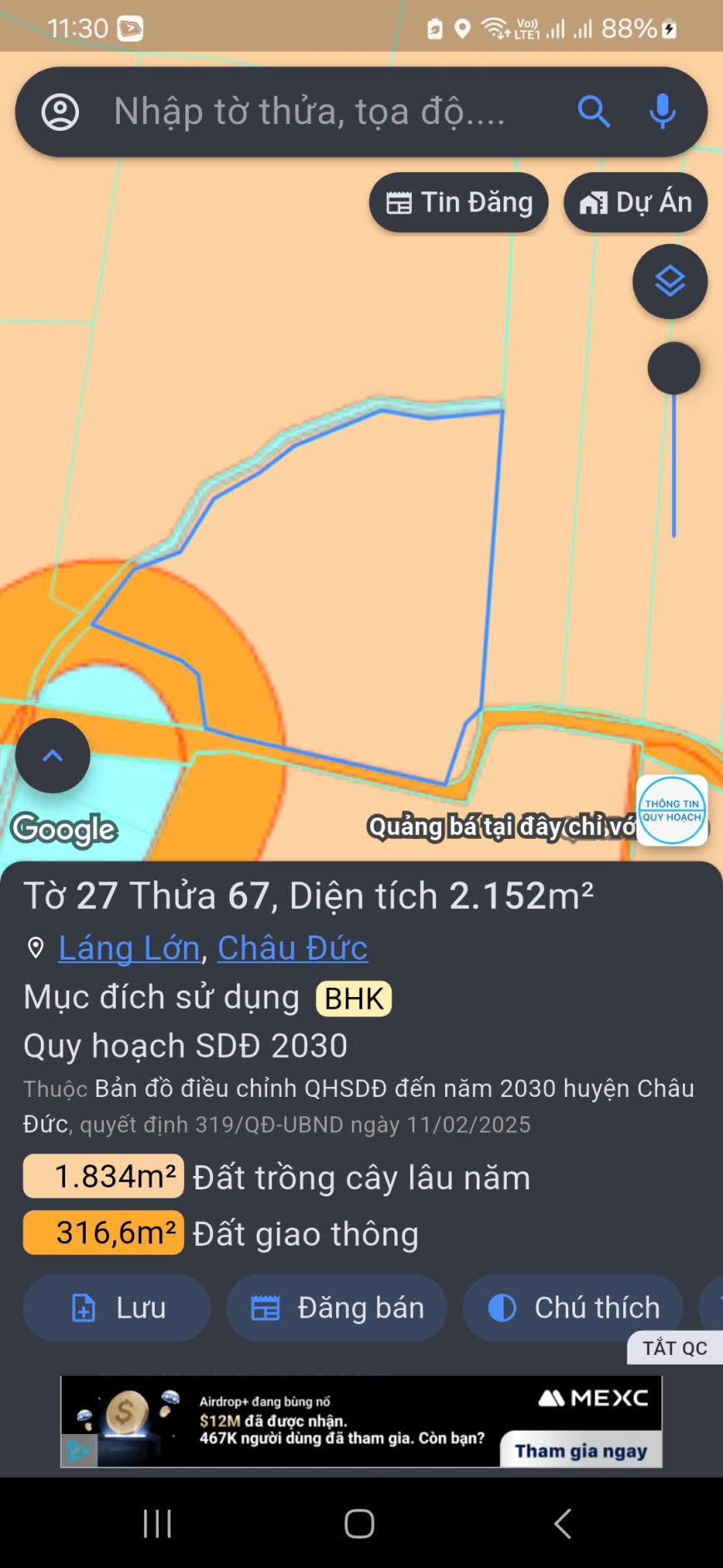Screen dimensions: 723x1568
Task: Open the Tin Đăng listings
Action: point(458,202)
